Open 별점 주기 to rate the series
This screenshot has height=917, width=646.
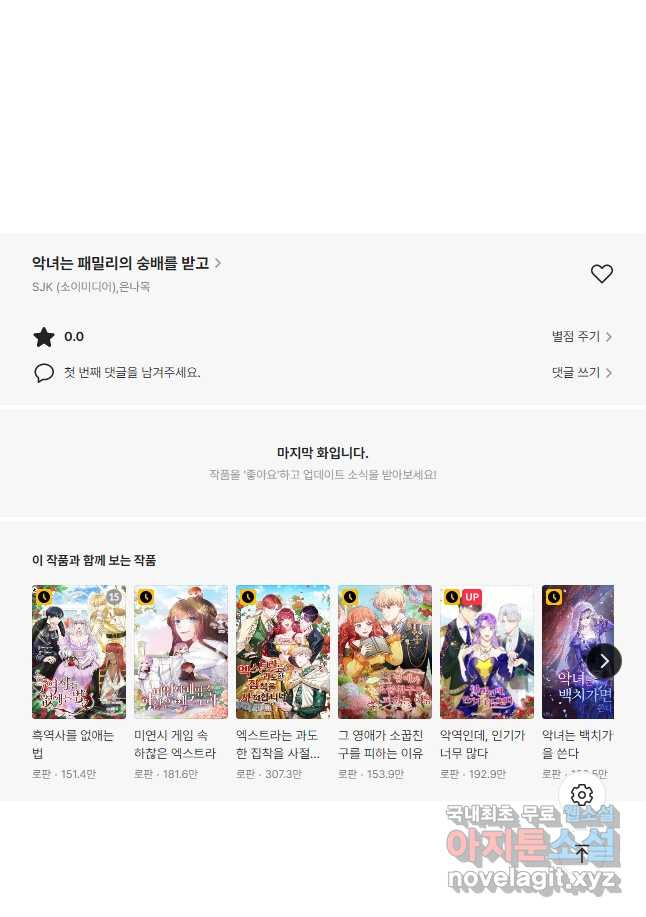pos(581,337)
